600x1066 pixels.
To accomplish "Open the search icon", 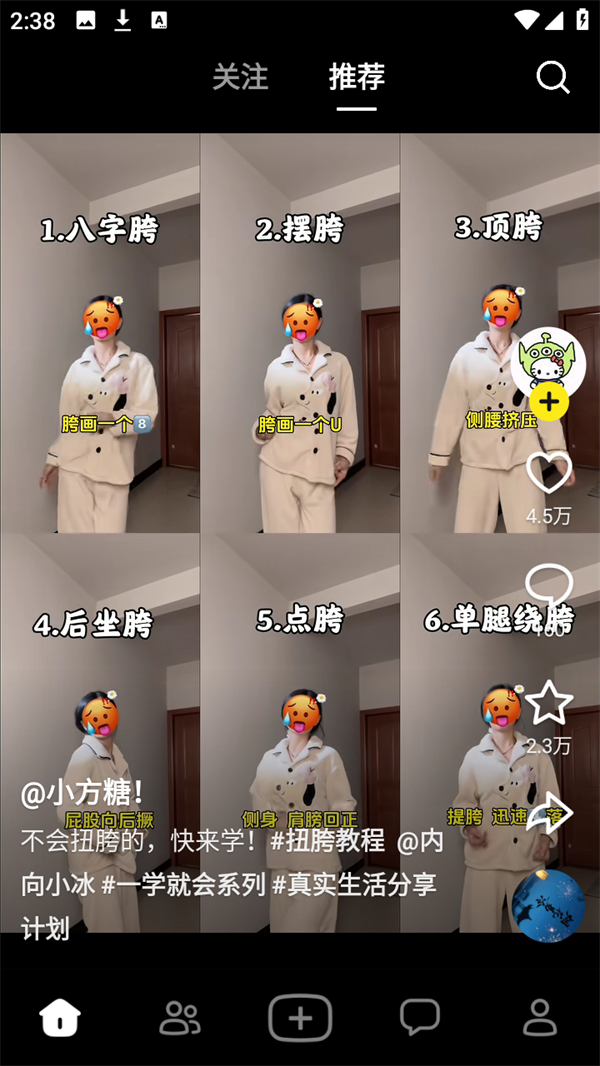I will pyautogui.click(x=553, y=77).
